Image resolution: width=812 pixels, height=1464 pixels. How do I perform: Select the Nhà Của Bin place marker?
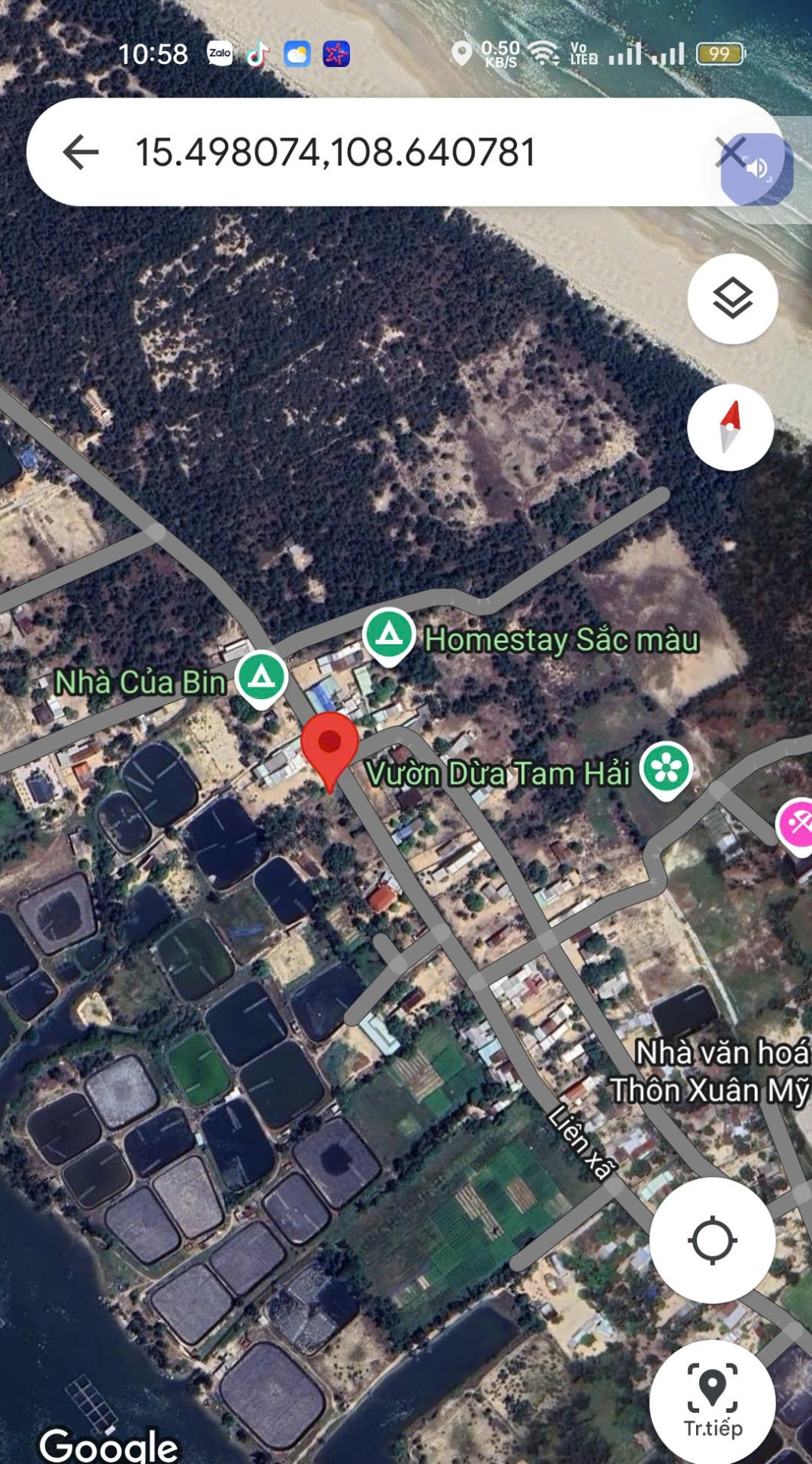coord(261,677)
